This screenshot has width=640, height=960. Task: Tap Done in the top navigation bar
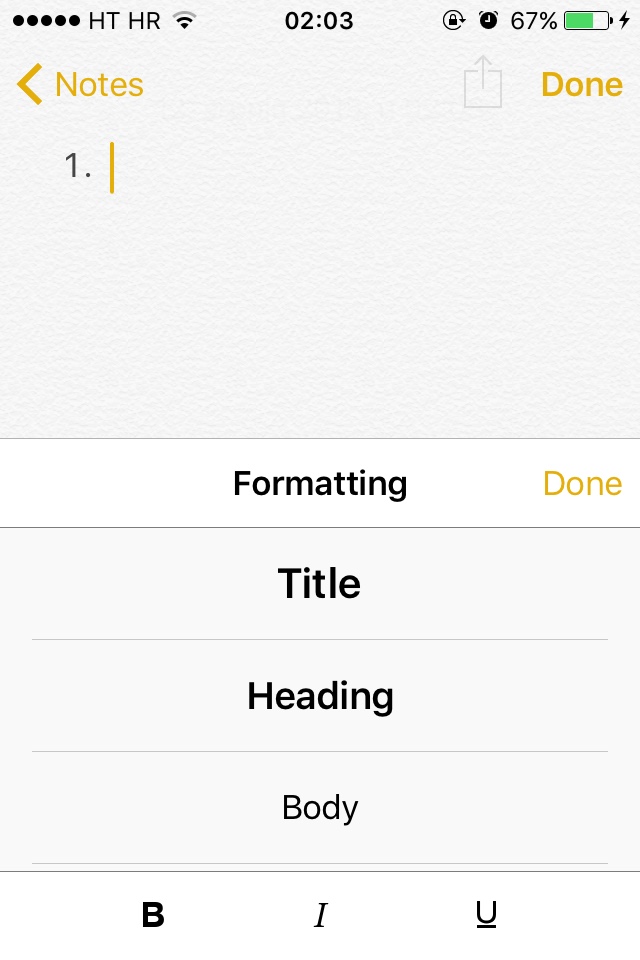581,85
